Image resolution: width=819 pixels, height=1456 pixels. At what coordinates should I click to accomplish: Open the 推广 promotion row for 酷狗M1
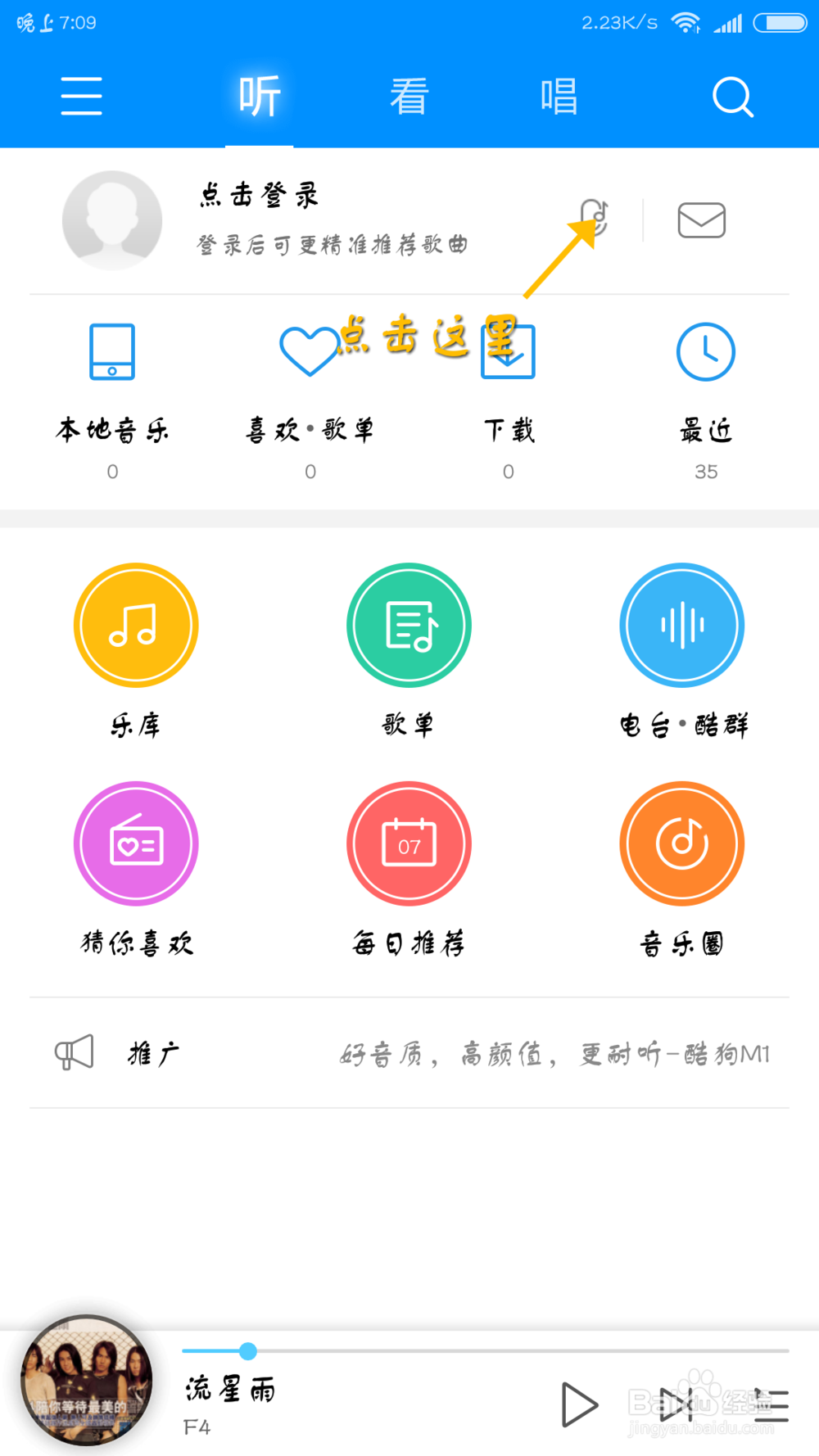tap(409, 1053)
